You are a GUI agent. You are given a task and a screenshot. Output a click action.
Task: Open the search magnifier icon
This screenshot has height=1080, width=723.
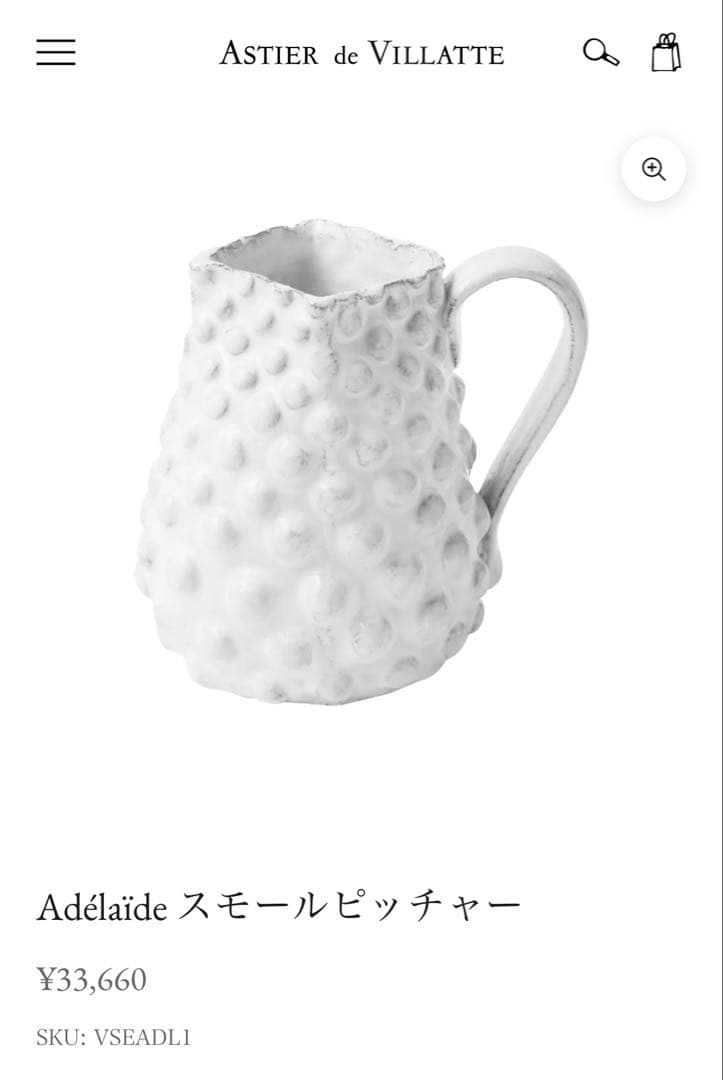tap(600, 52)
